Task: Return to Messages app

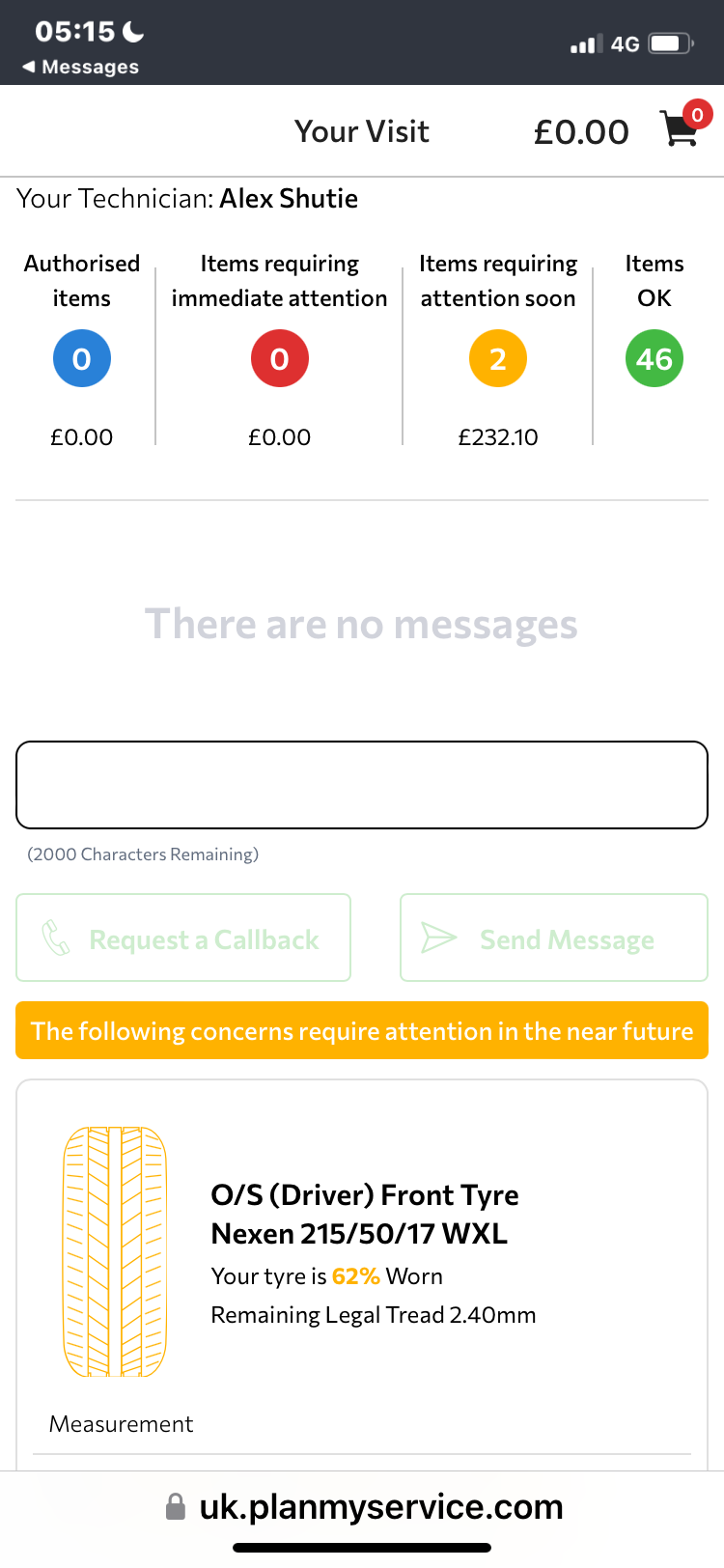Action: pyautogui.click(x=80, y=67)
